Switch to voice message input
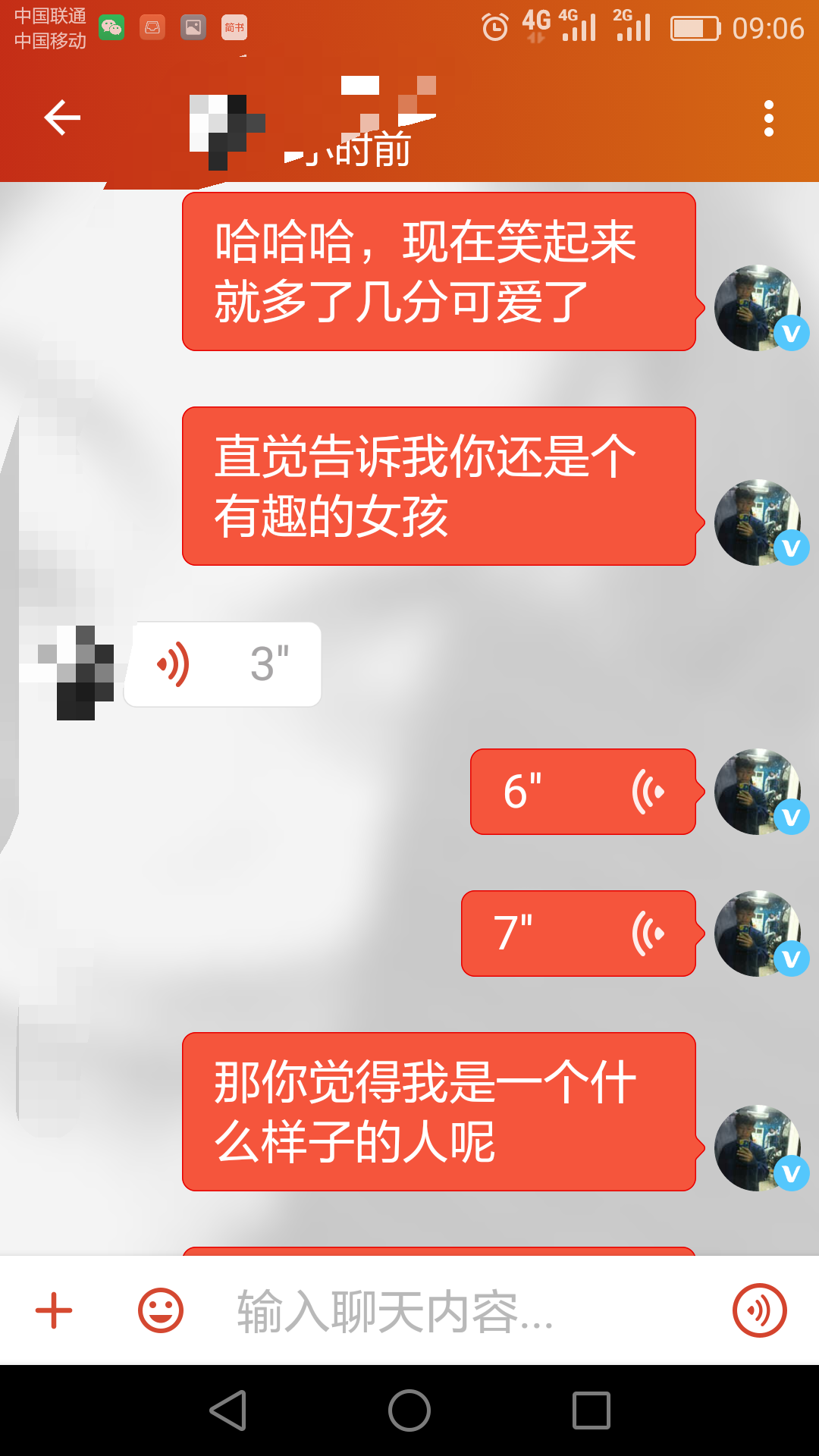This screenshot has height=1456, width=819. (760, 1310)
